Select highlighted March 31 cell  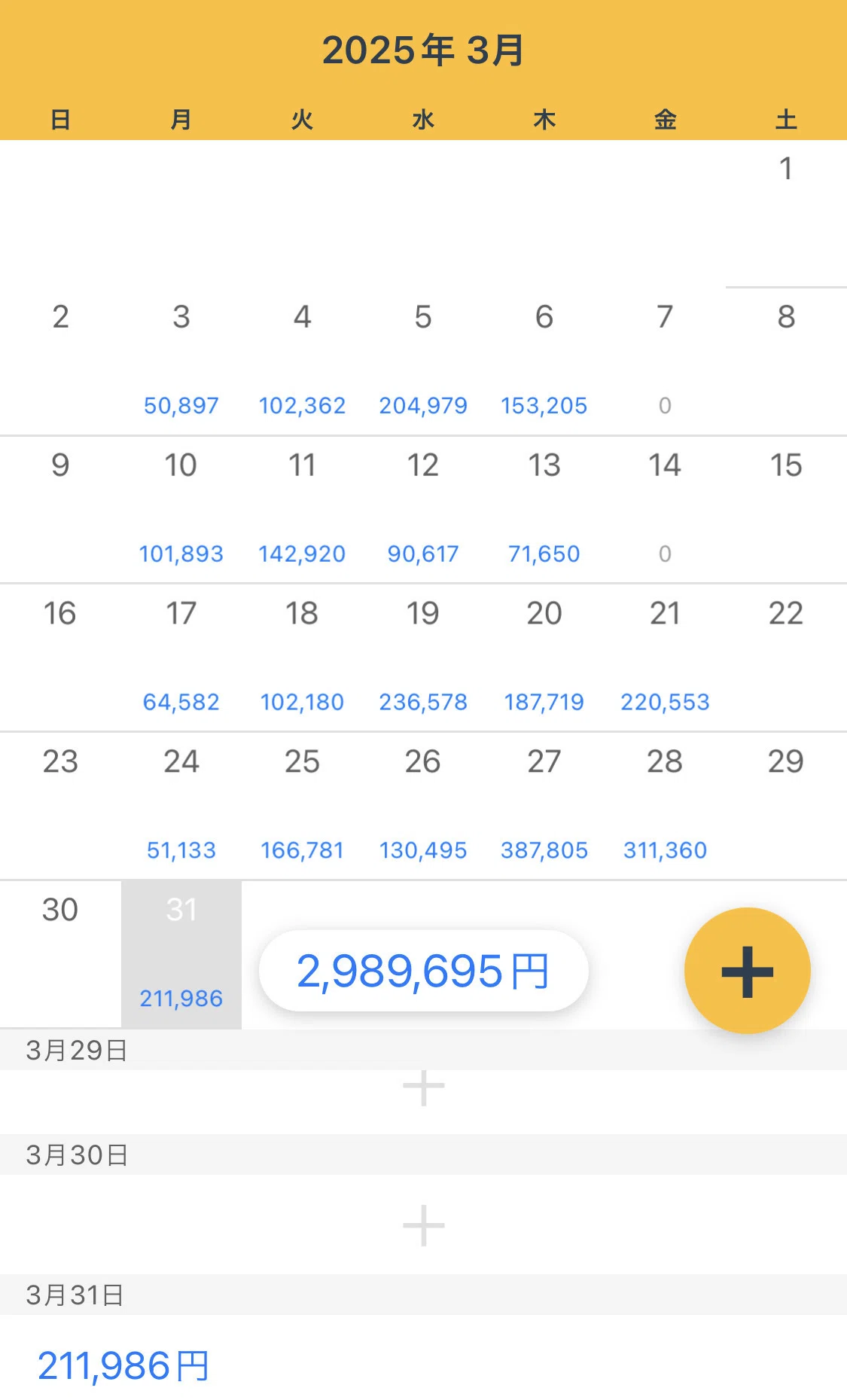[x=181, y=954]
